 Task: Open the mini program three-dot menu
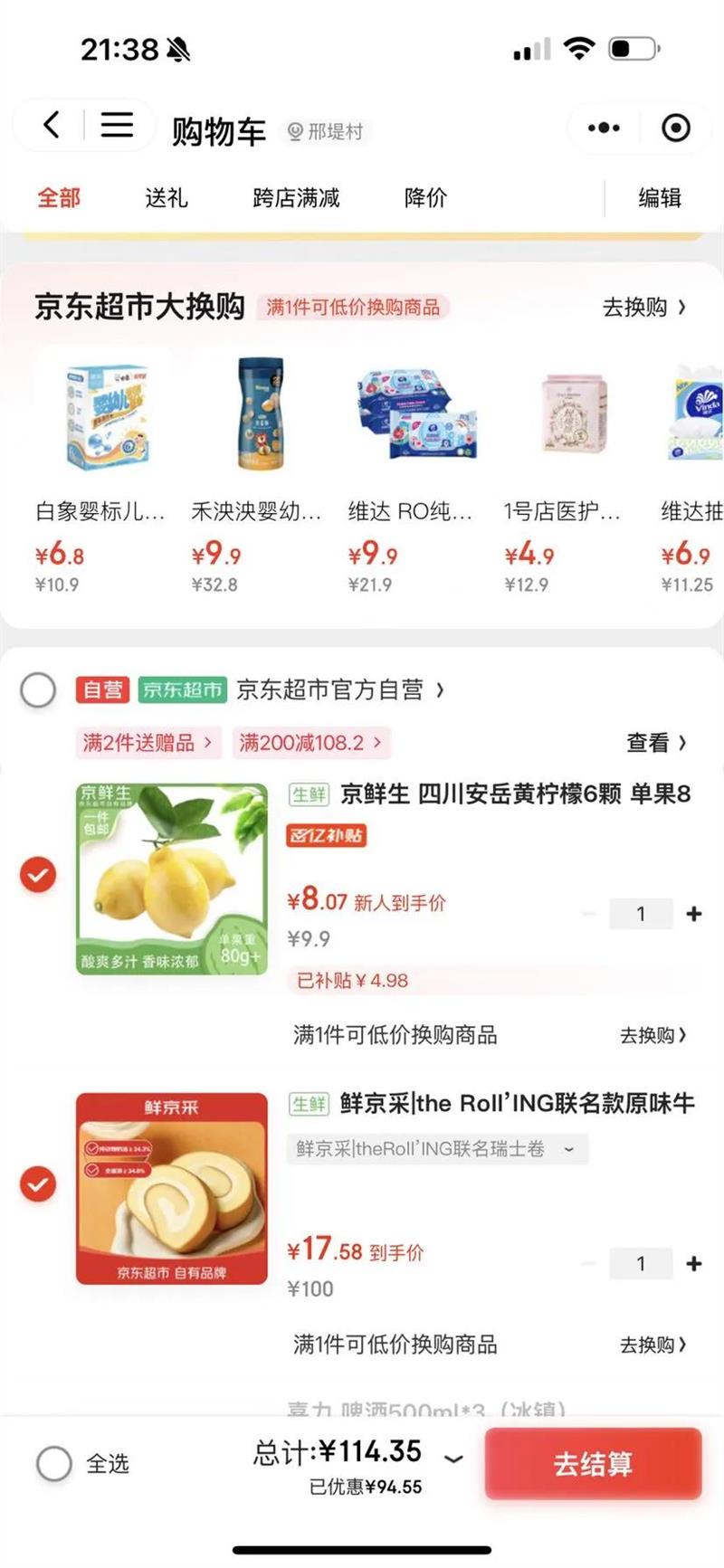pos(604,128)
